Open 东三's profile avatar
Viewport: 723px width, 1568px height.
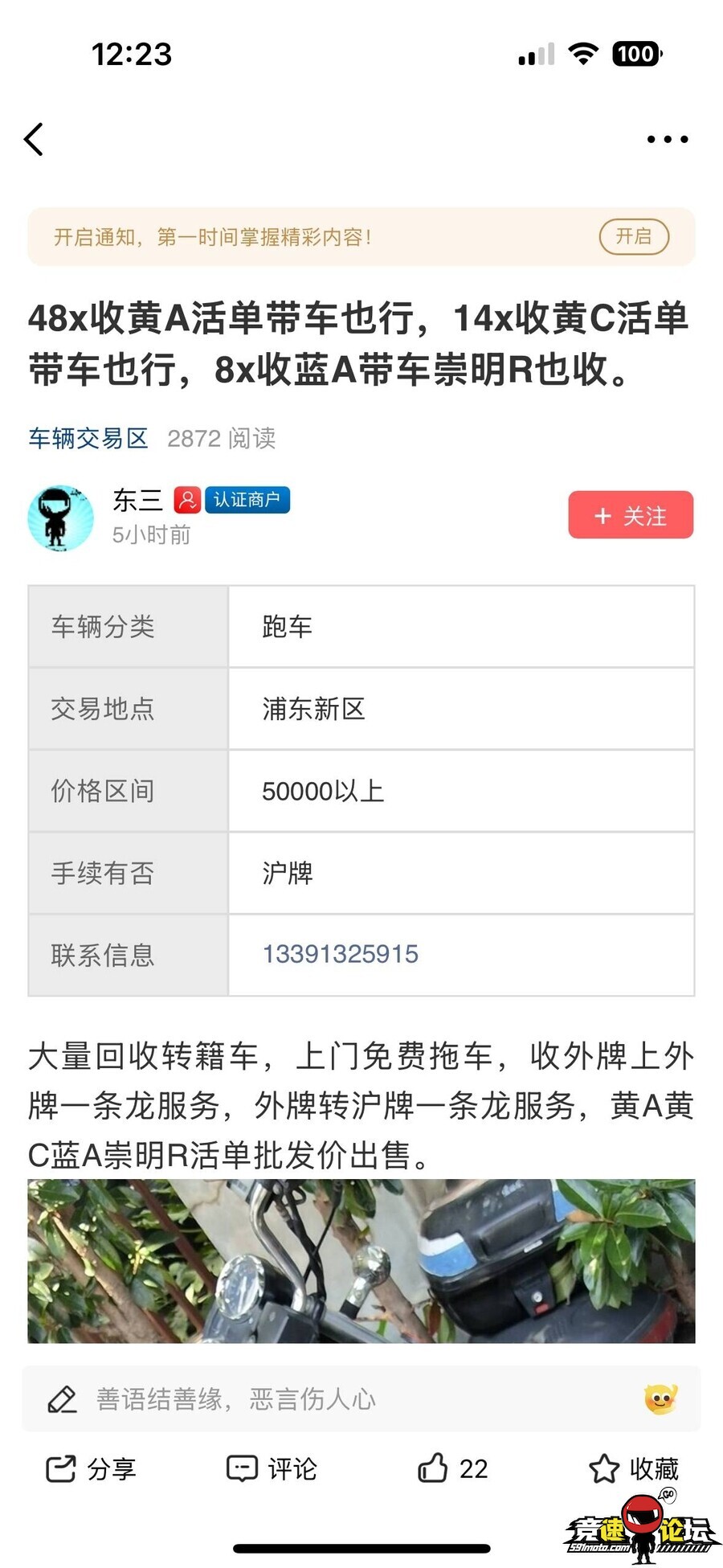60,518
